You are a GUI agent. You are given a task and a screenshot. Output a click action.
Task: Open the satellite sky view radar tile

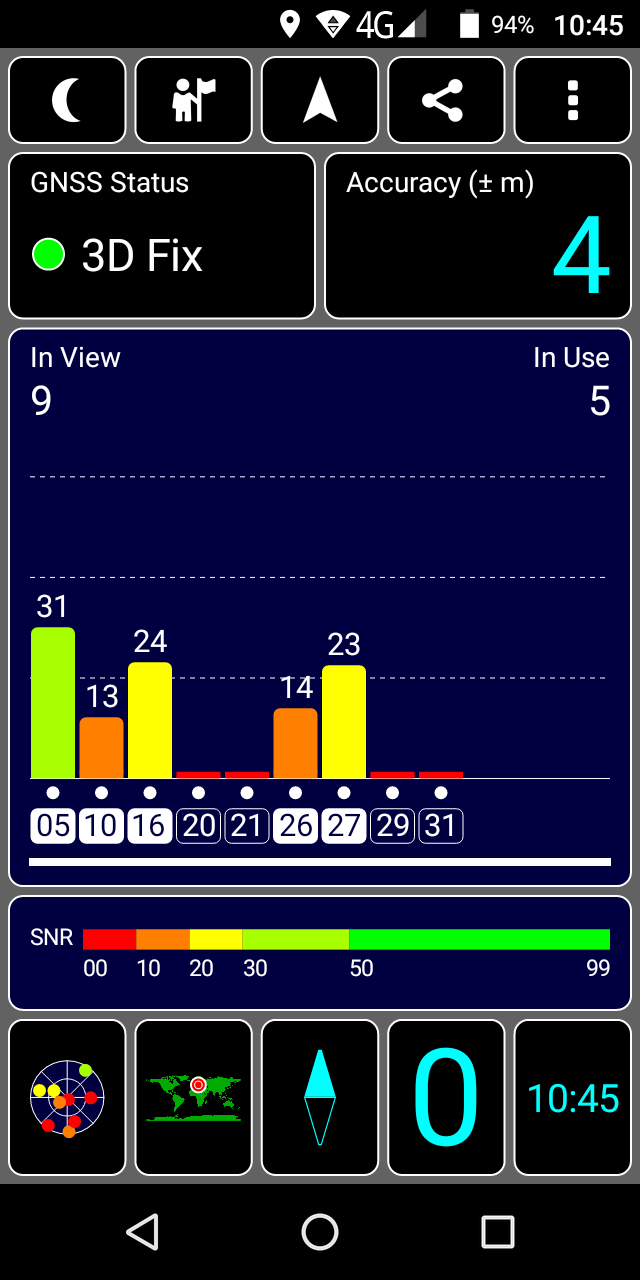(x=67, y=1097)
